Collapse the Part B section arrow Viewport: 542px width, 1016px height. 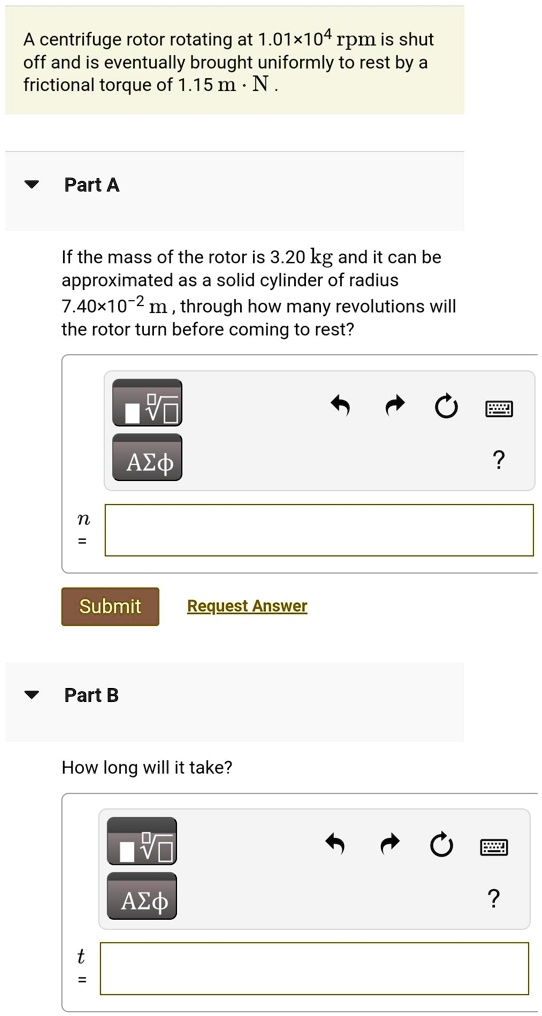coord(31,695)
